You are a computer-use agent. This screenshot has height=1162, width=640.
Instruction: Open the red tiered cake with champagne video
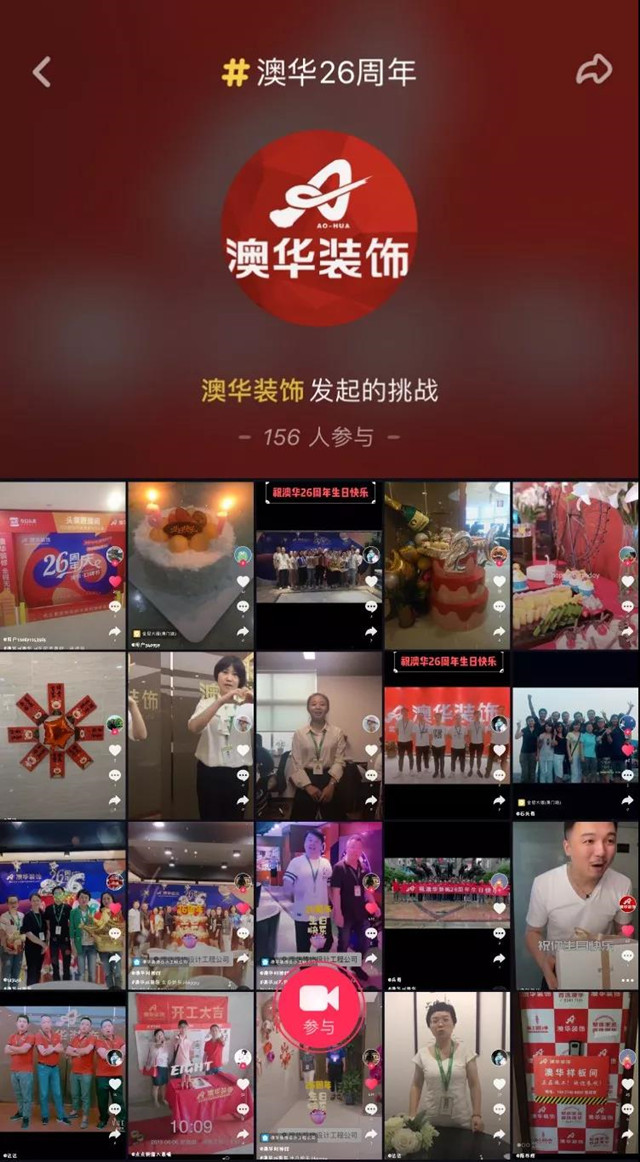(446, 565)
